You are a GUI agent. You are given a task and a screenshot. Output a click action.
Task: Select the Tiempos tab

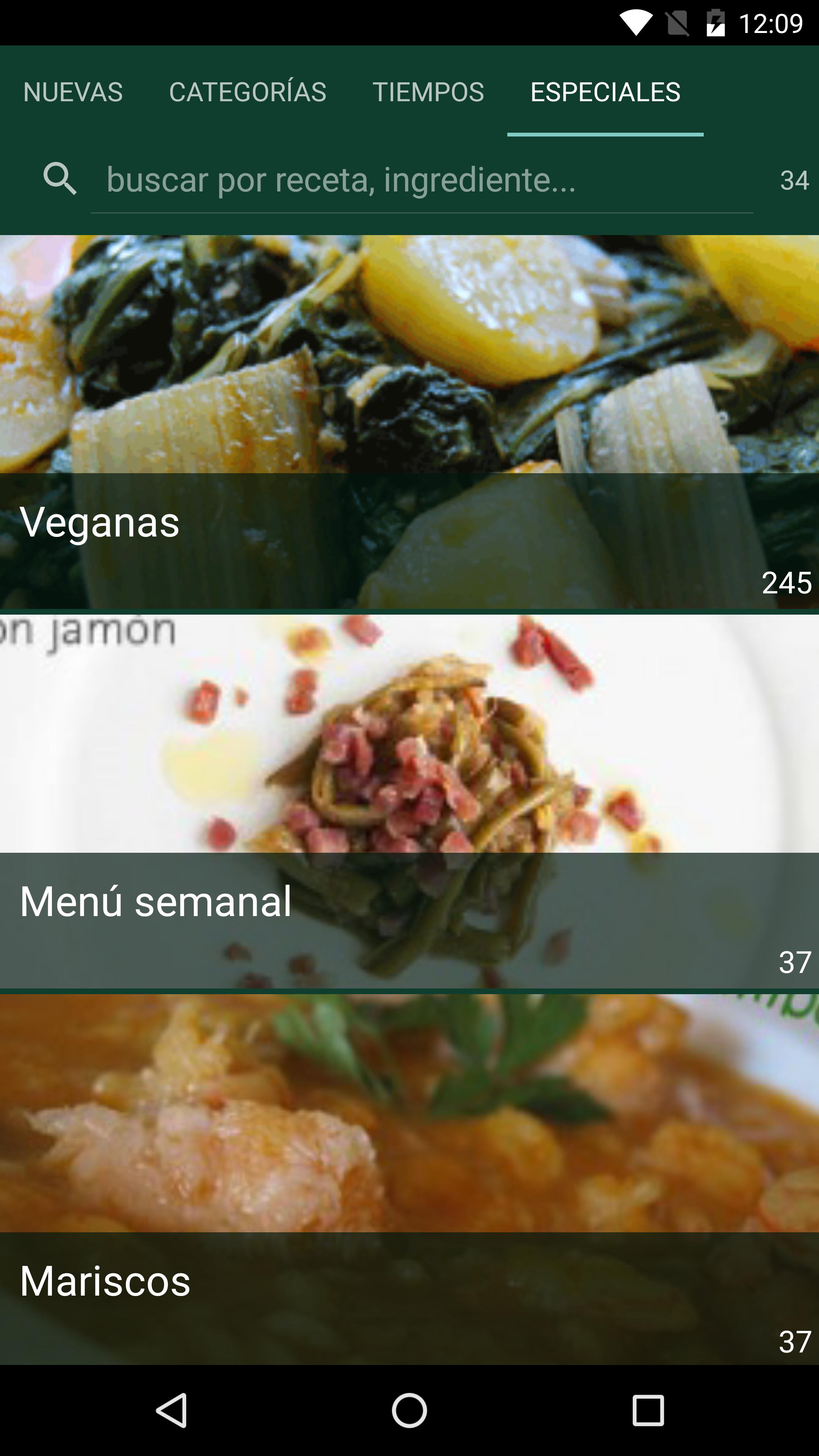point(428,91)
